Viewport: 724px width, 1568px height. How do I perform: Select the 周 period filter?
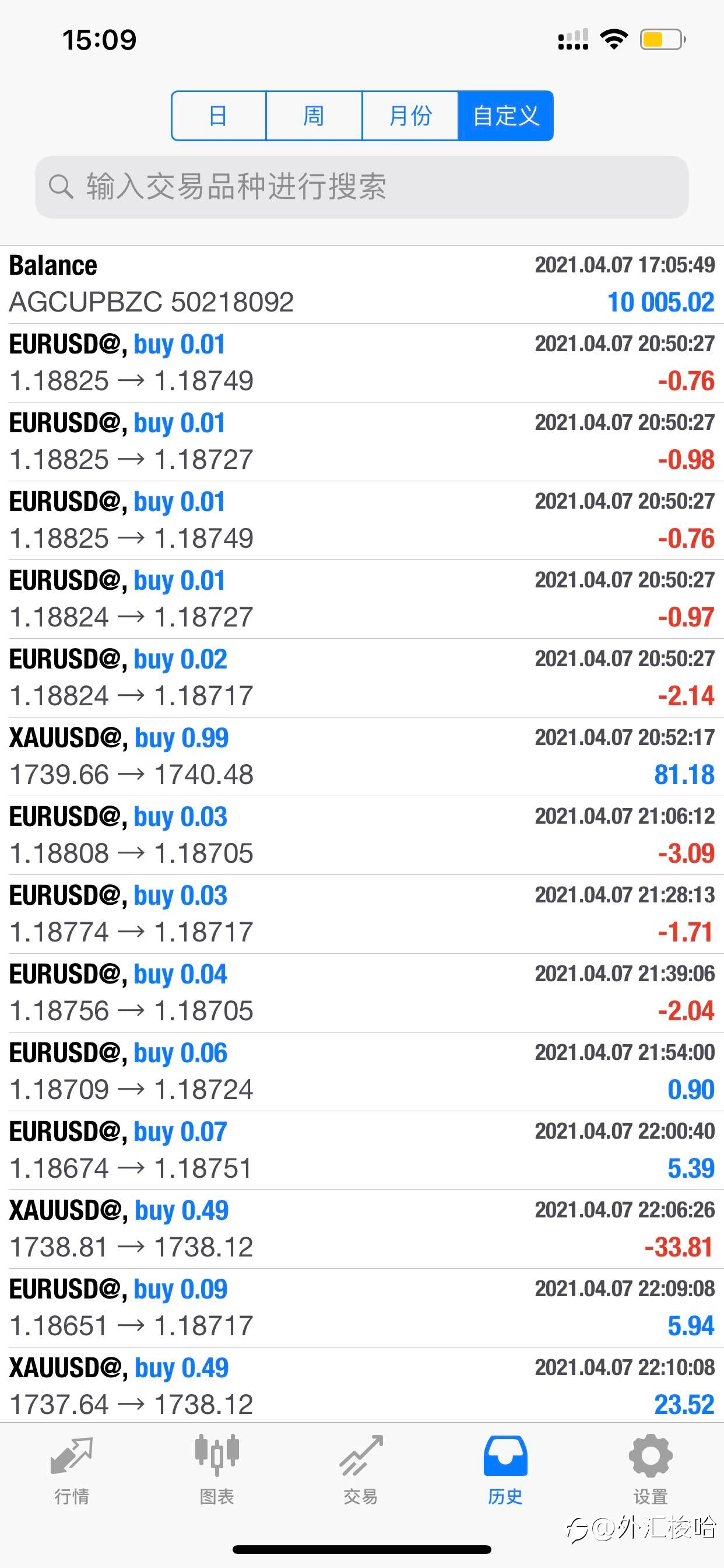(314, 116)
